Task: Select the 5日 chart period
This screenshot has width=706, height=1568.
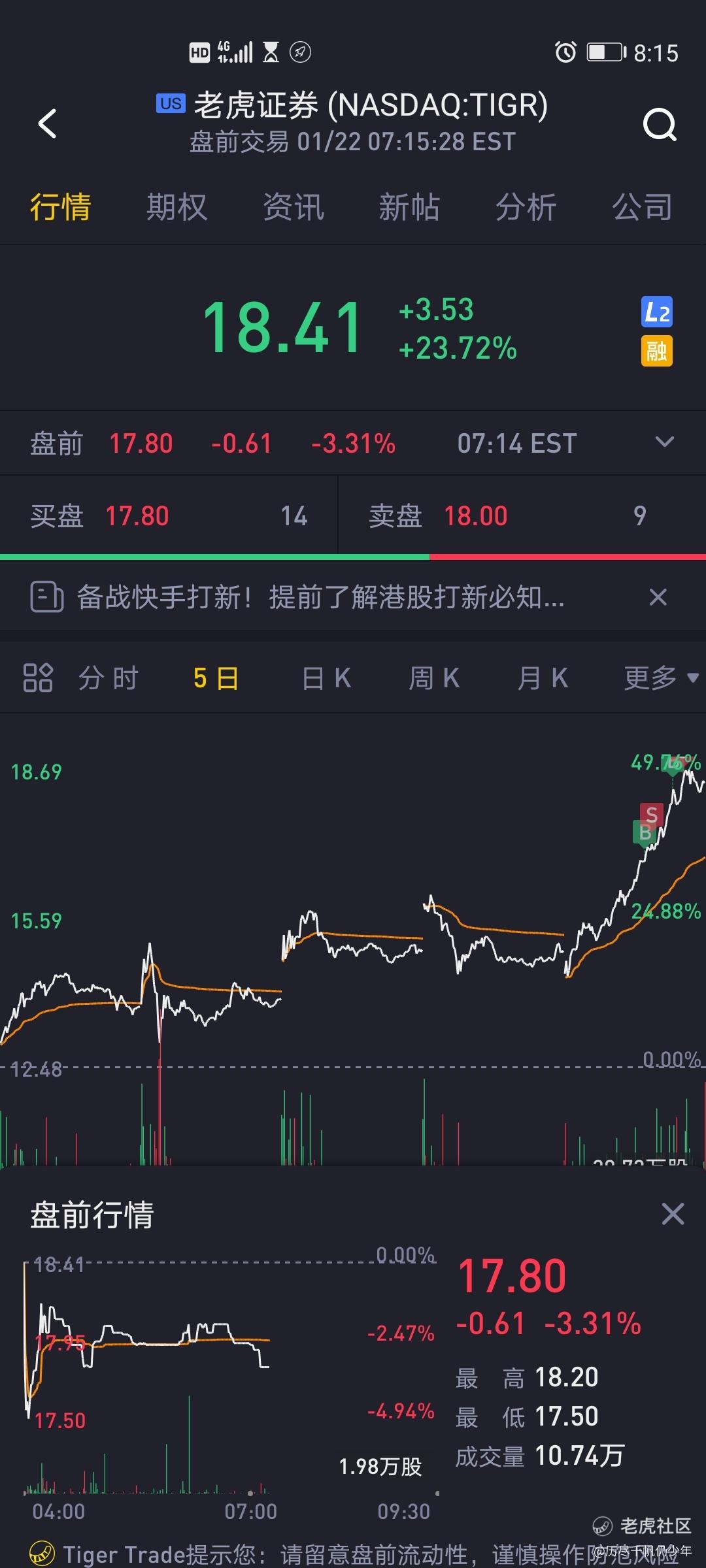Action: coord(216,678)
